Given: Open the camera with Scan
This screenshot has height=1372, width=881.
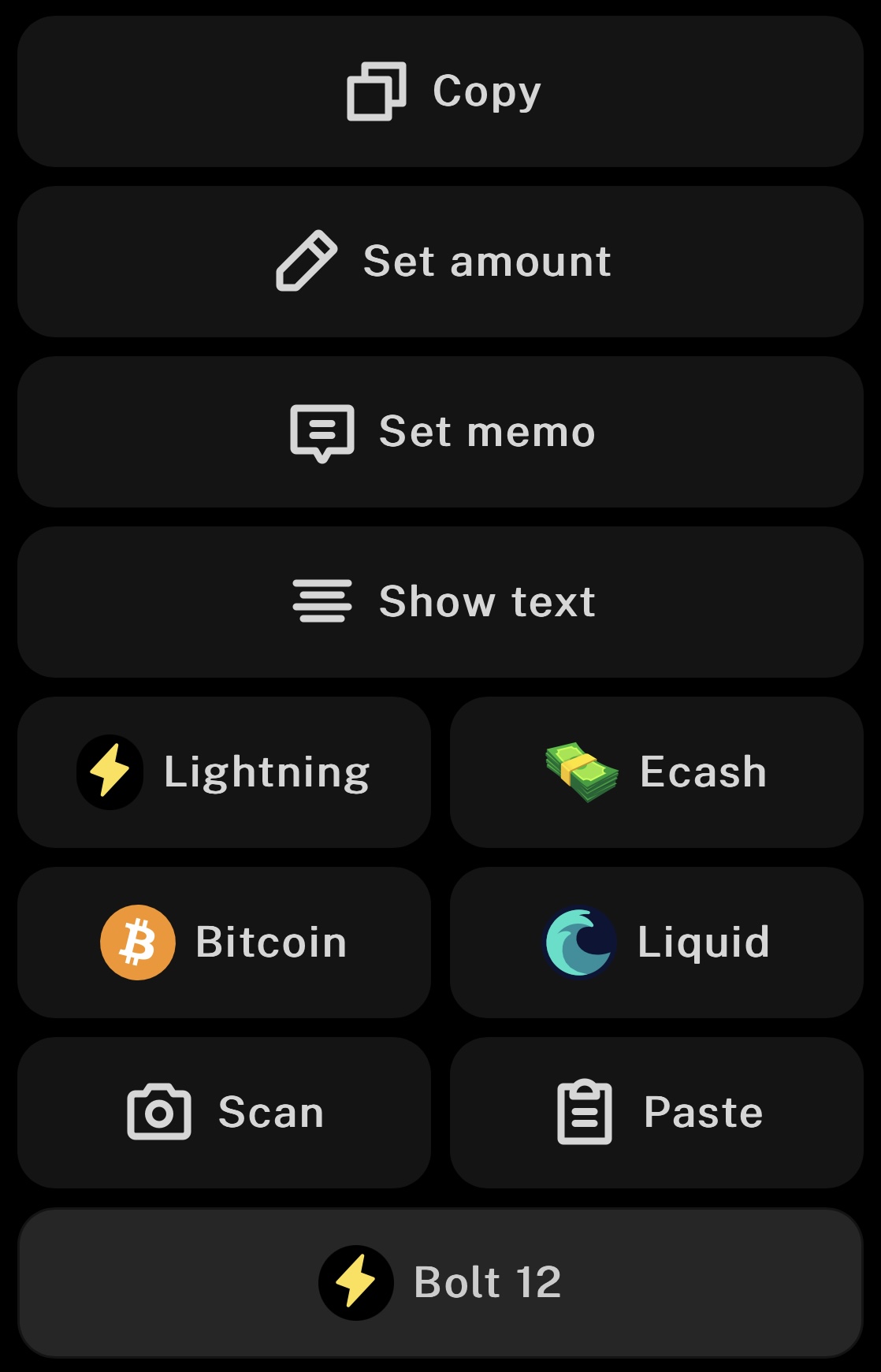Looking at the screenshot, I should point(225,1113).
